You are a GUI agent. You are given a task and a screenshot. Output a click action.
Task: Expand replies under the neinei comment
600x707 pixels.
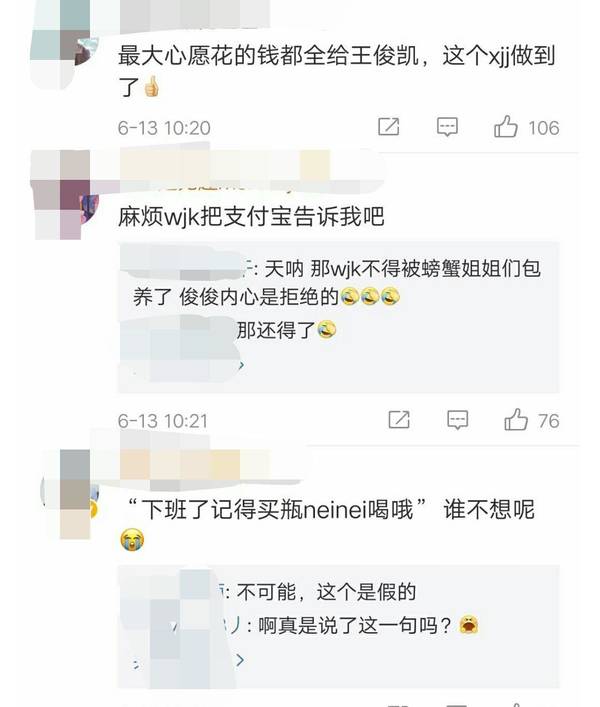(238, 660)
